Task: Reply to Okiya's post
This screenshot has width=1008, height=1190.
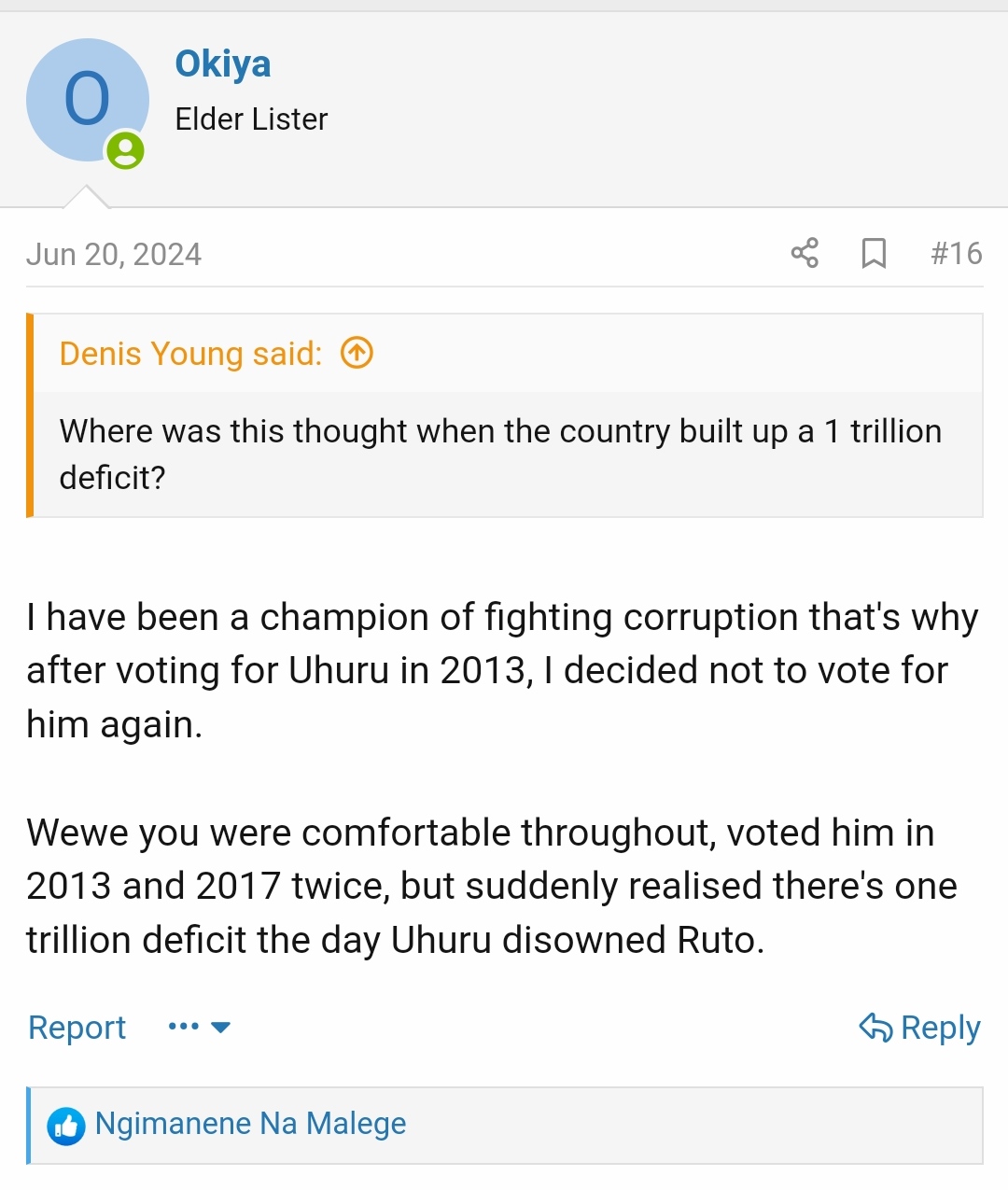Action: 919,1027
